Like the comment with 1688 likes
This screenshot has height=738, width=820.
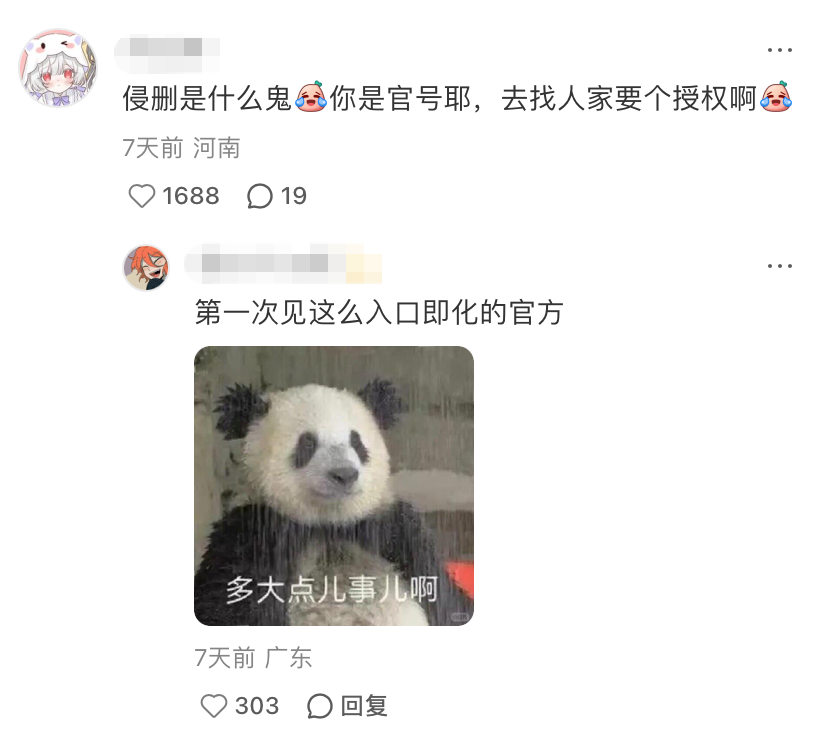pos(143,196)
